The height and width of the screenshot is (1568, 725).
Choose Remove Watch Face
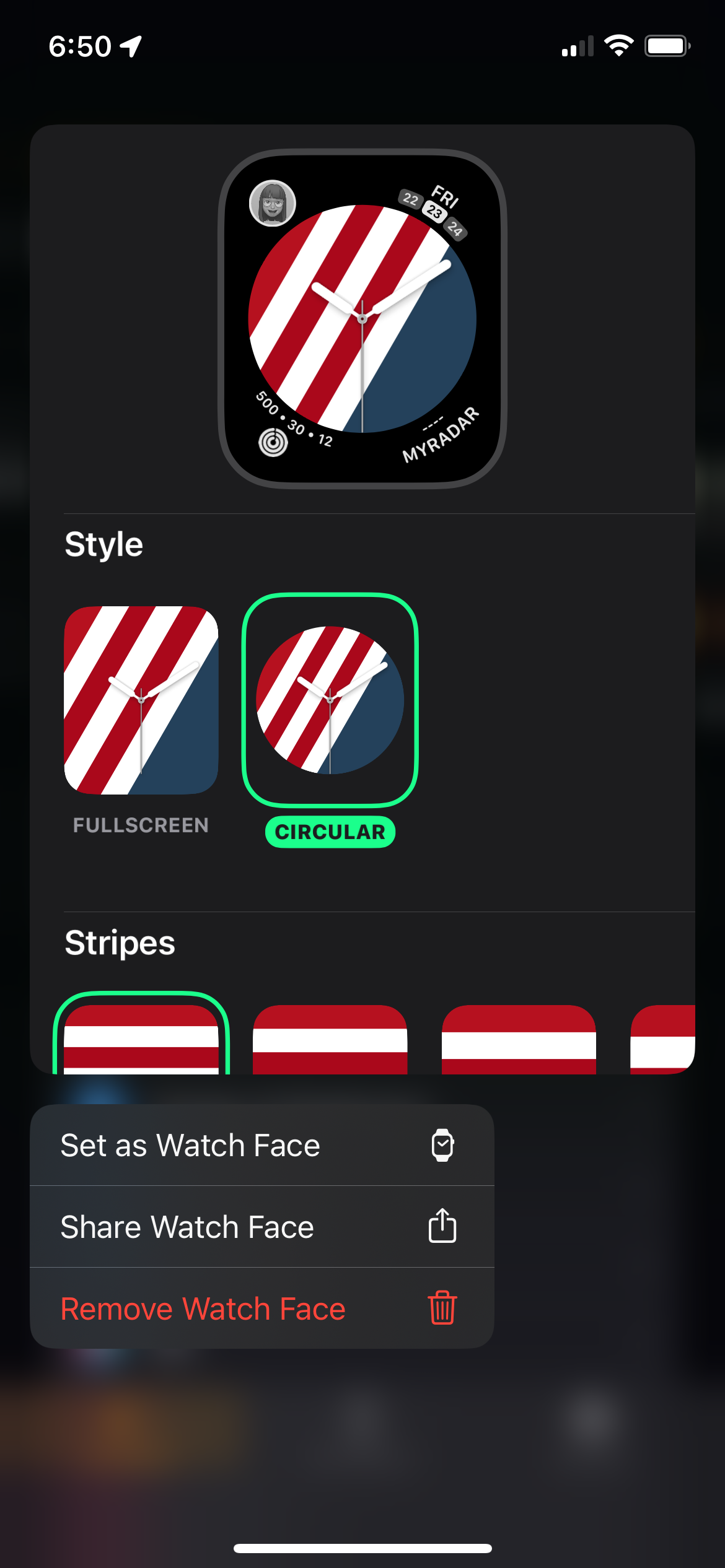(x=262, y=1308)
